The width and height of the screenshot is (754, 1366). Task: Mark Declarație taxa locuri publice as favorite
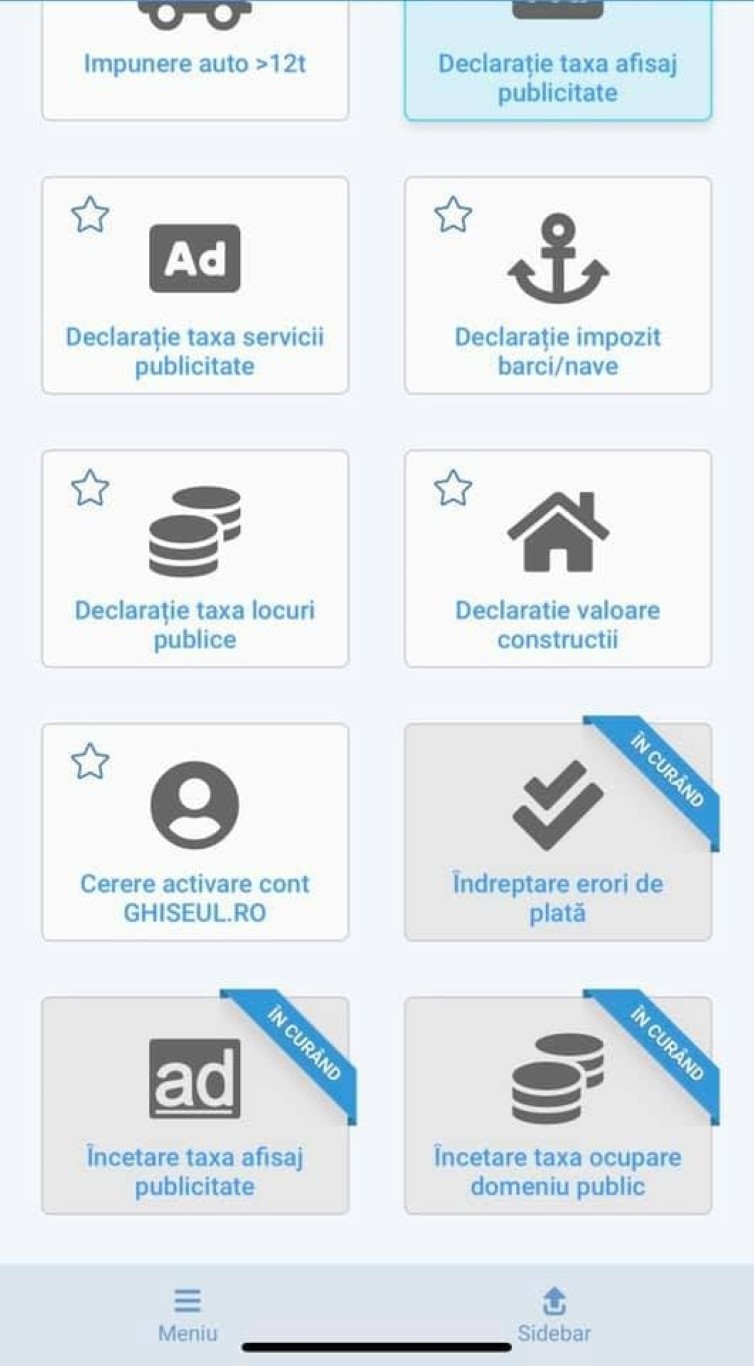(90, 488)
